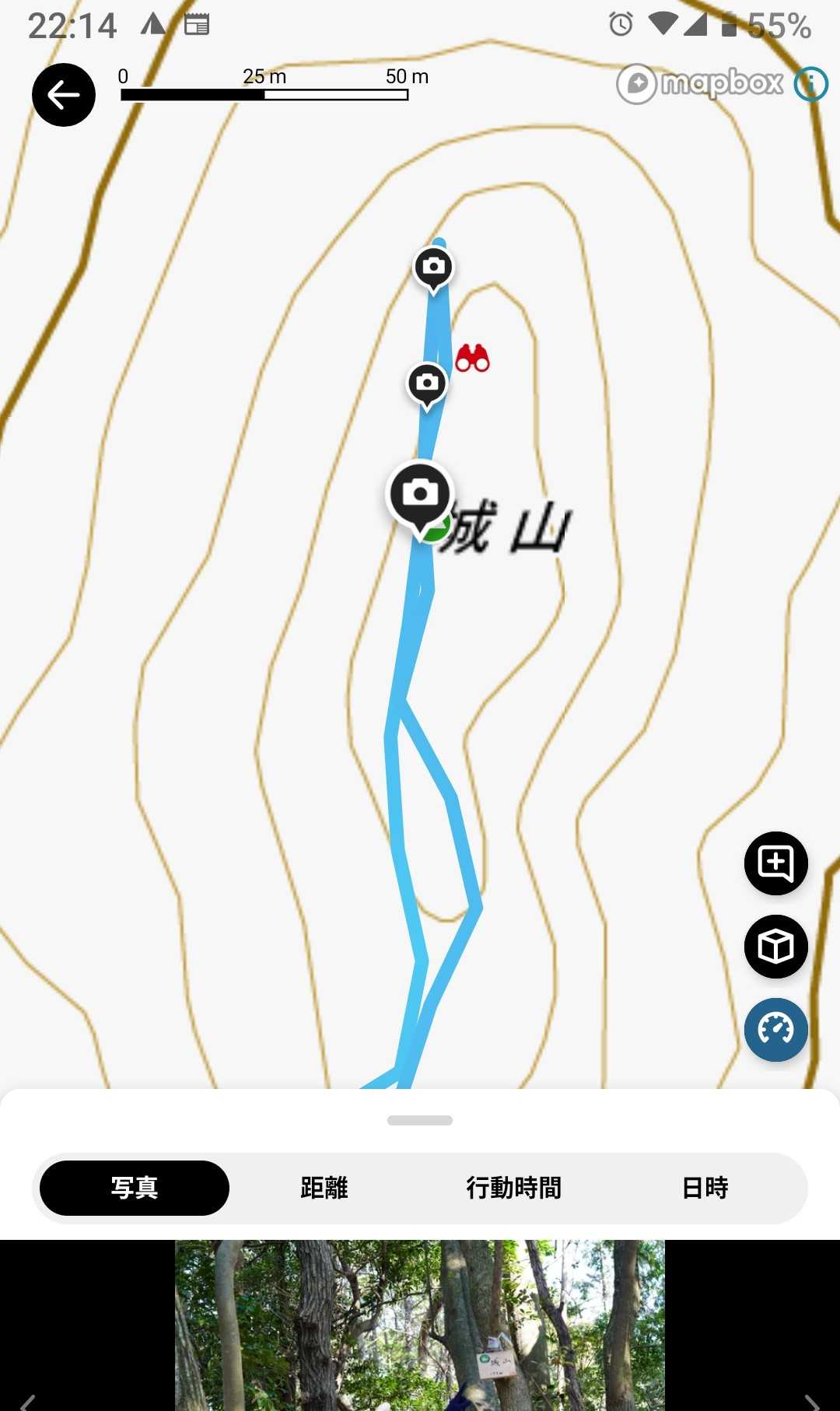Tap the topmost camera pin on the trail
Viewport: 840px width, 1411px height.
(x=433, y=267)
